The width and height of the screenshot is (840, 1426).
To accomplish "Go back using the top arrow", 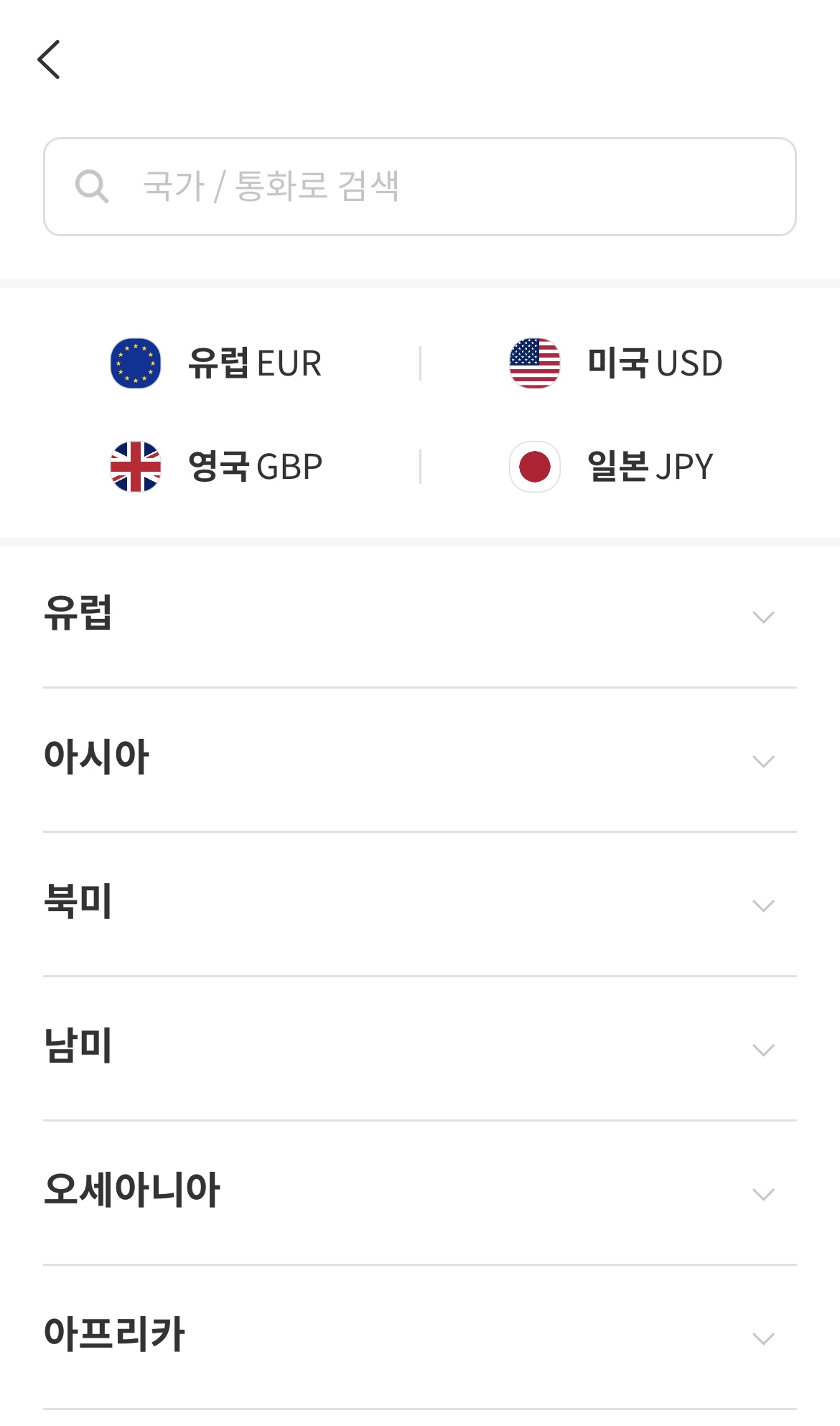I will pyautogui.click(x=49, y=60).
